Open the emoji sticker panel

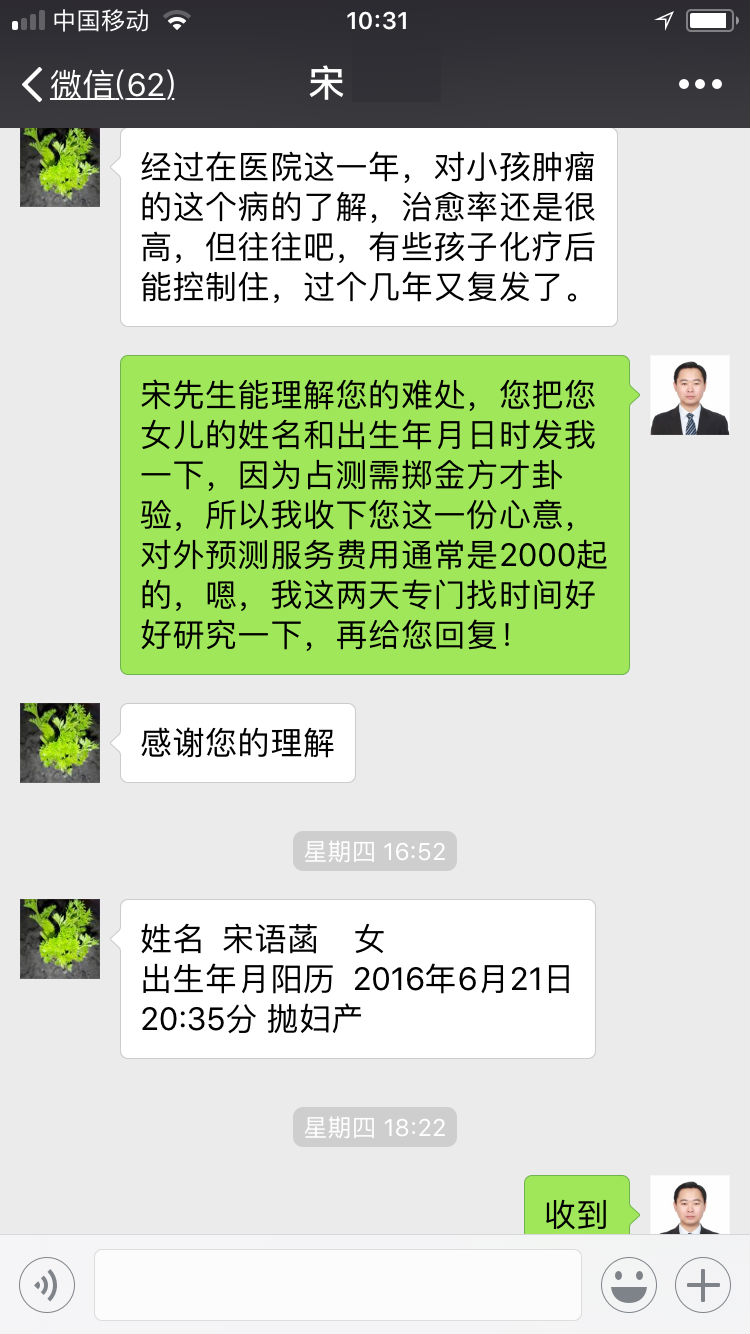coord(629,1284)
